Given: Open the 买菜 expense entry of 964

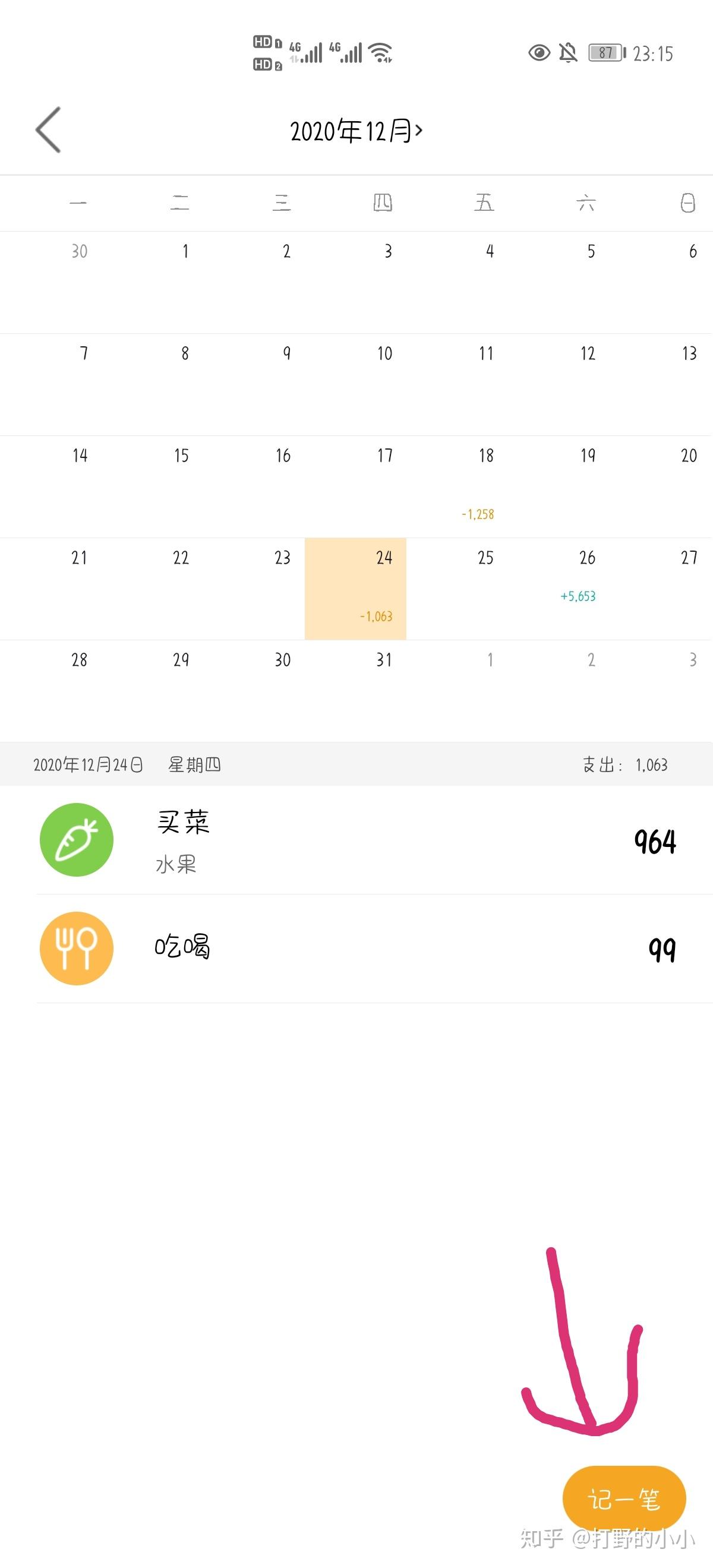Looking at the screenshot, I should tap(356, 840).
